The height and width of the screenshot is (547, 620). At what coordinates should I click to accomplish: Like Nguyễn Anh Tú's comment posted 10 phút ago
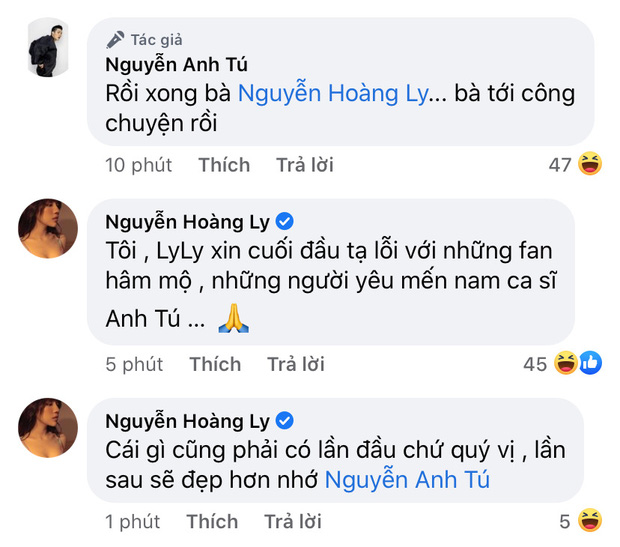[223, 165]
